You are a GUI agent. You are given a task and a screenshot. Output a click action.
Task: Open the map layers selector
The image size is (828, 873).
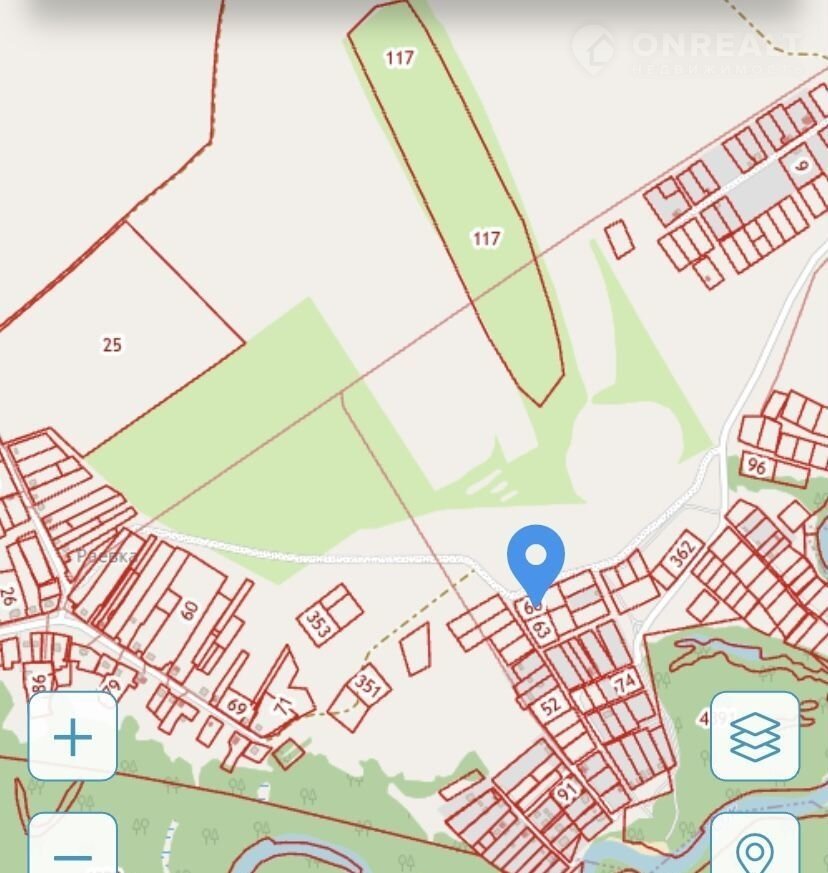[755, 738]
